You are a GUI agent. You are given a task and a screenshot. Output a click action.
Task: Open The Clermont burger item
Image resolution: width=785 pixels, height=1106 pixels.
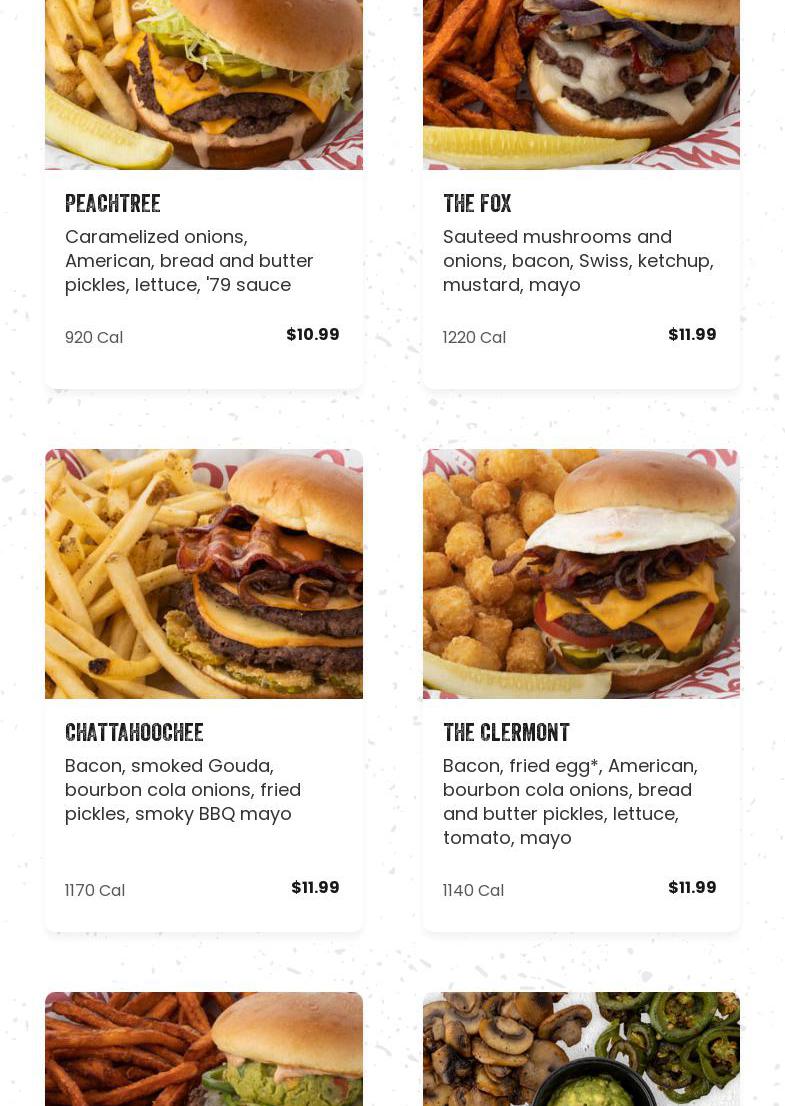click(x=506, y=733)
